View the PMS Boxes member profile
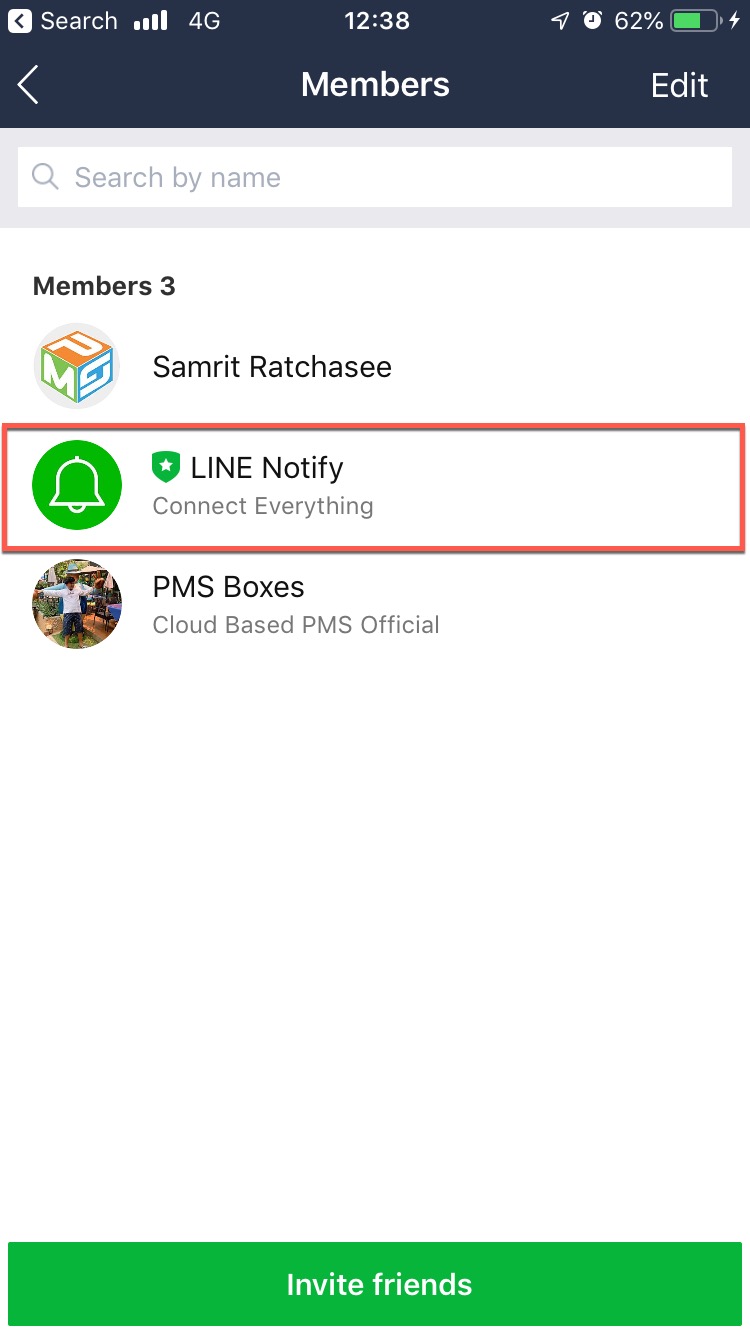 (x=375, y=604)
